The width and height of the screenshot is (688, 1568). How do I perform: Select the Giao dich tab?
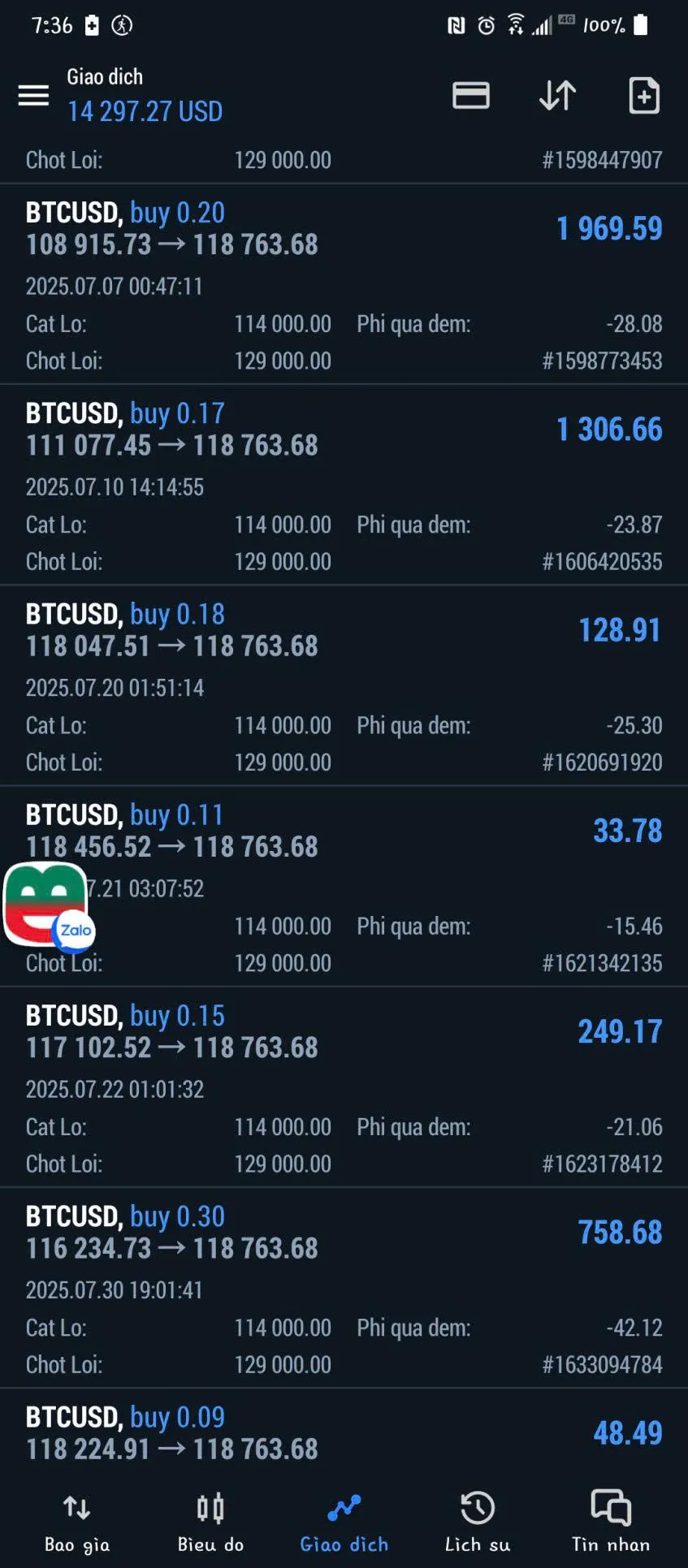pyautogui.click(x=344, y=1523)
